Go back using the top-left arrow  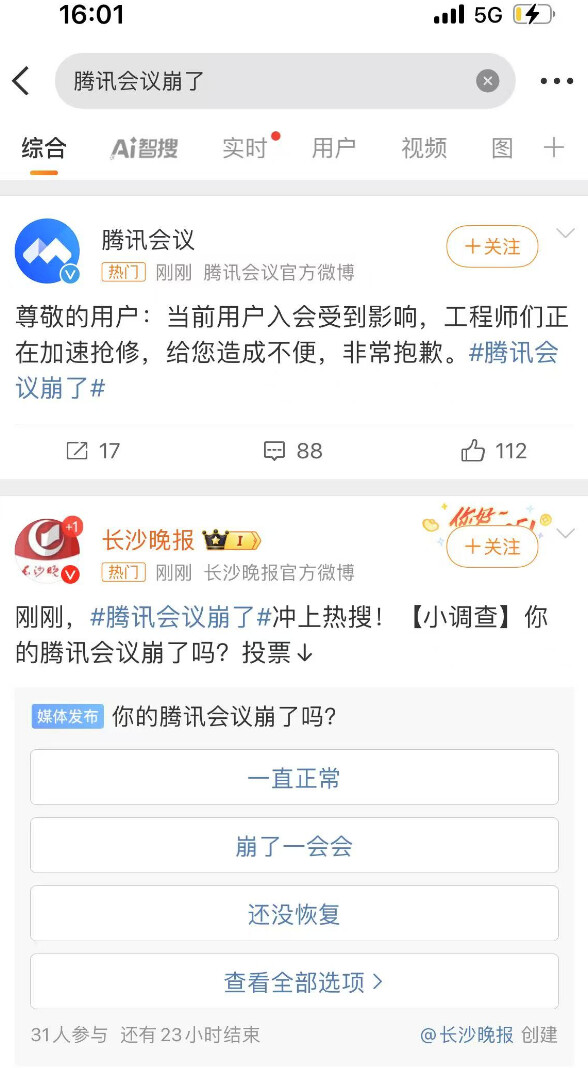pyautogui.click(x=21, y=81)
